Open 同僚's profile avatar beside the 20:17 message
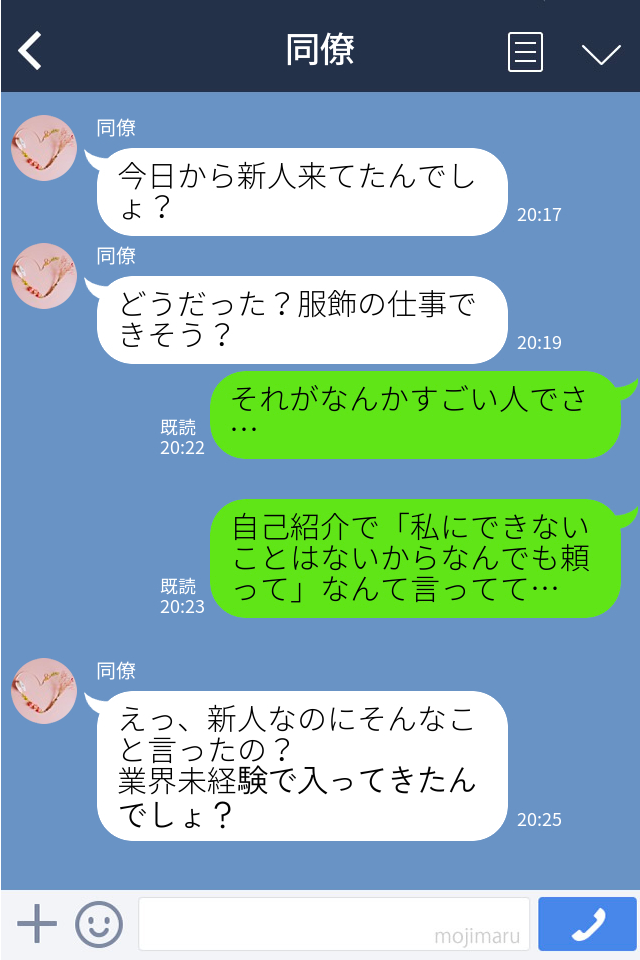 (44, 148)
